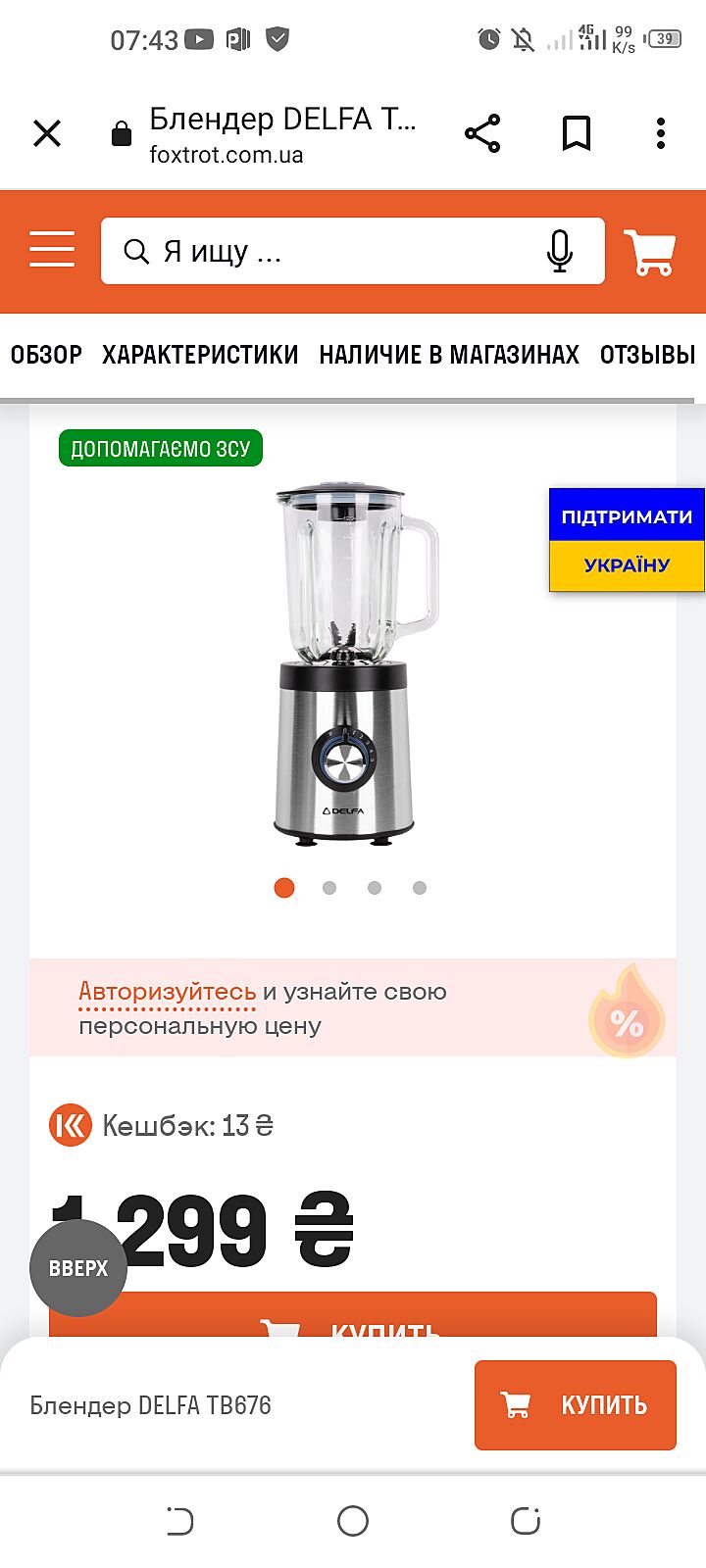This screenshot has width=706, height=1568.
Task: Switch to the ОБЗОР tab
Action: point(46,355)
